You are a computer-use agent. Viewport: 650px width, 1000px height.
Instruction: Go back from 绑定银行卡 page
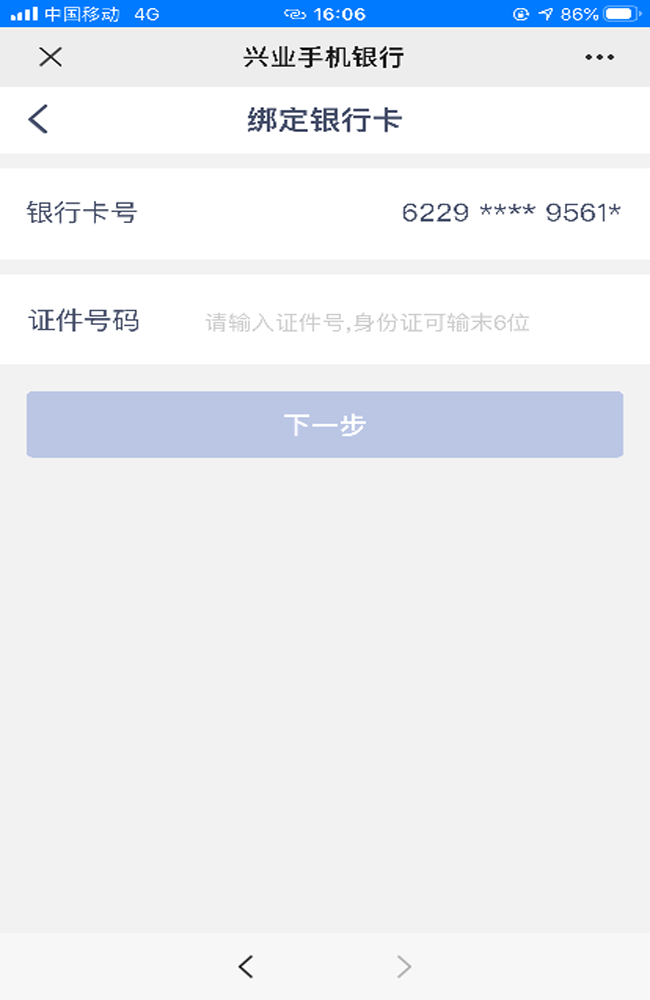coord(38,119)
